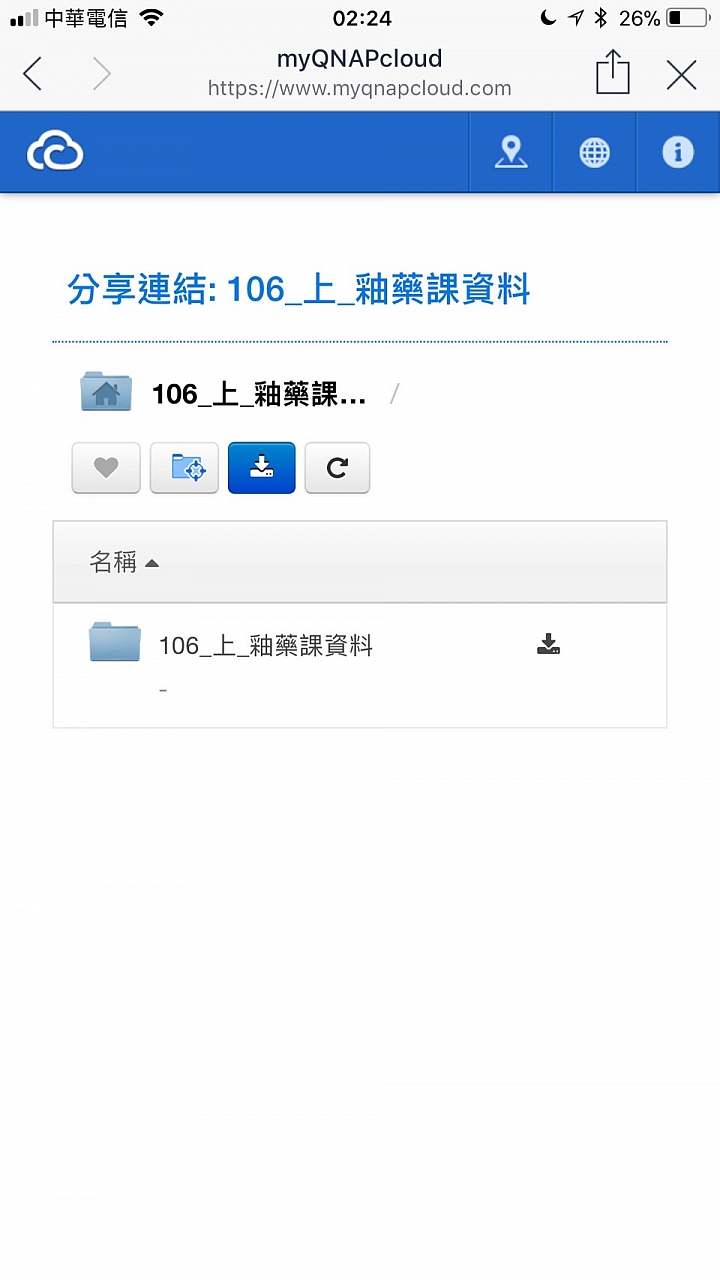Open the 106_上_釉藥課資料 folder row
Viewport: 720px width, 1280px height.
pyautogui.click(x=265, y=646)
